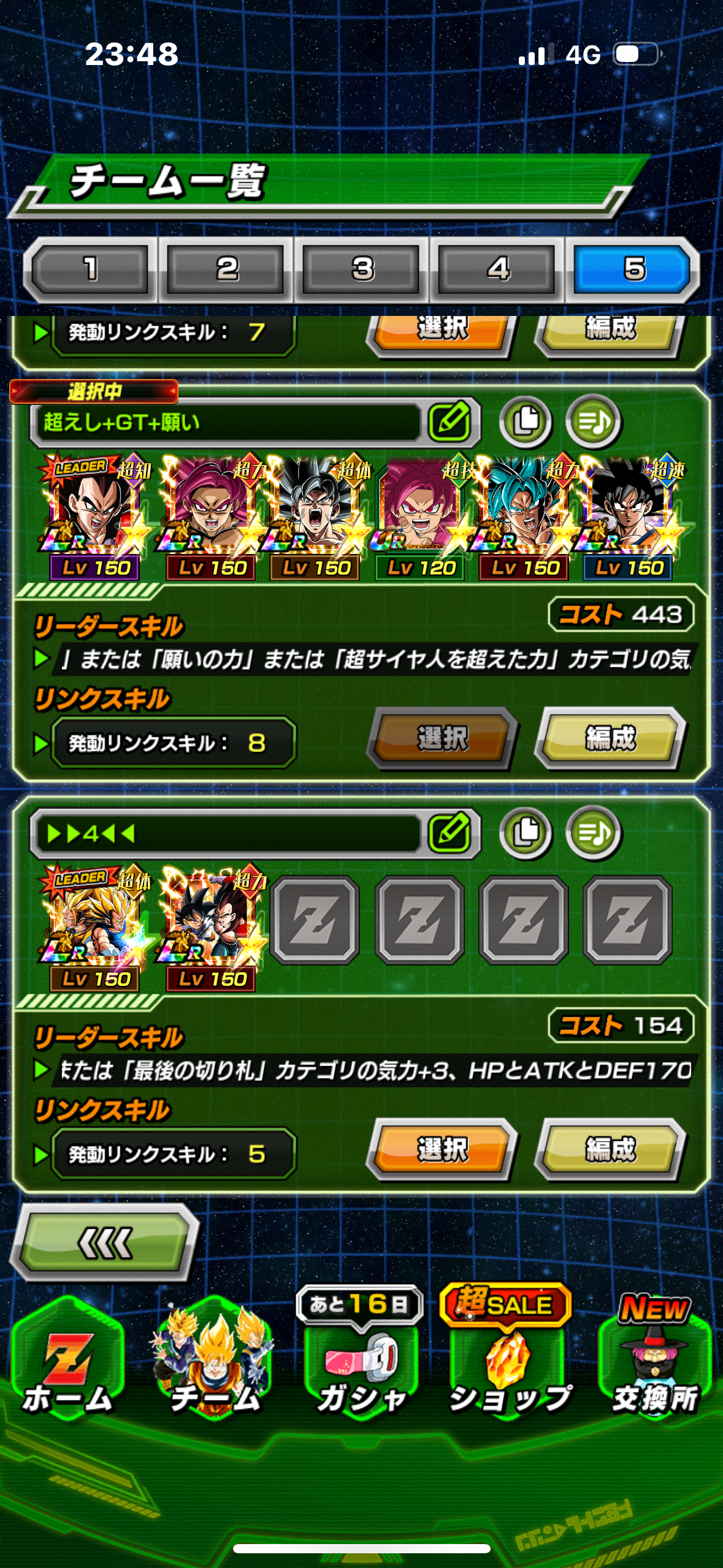Open music settings for 超えし+GT+願い team

(593, 422)
